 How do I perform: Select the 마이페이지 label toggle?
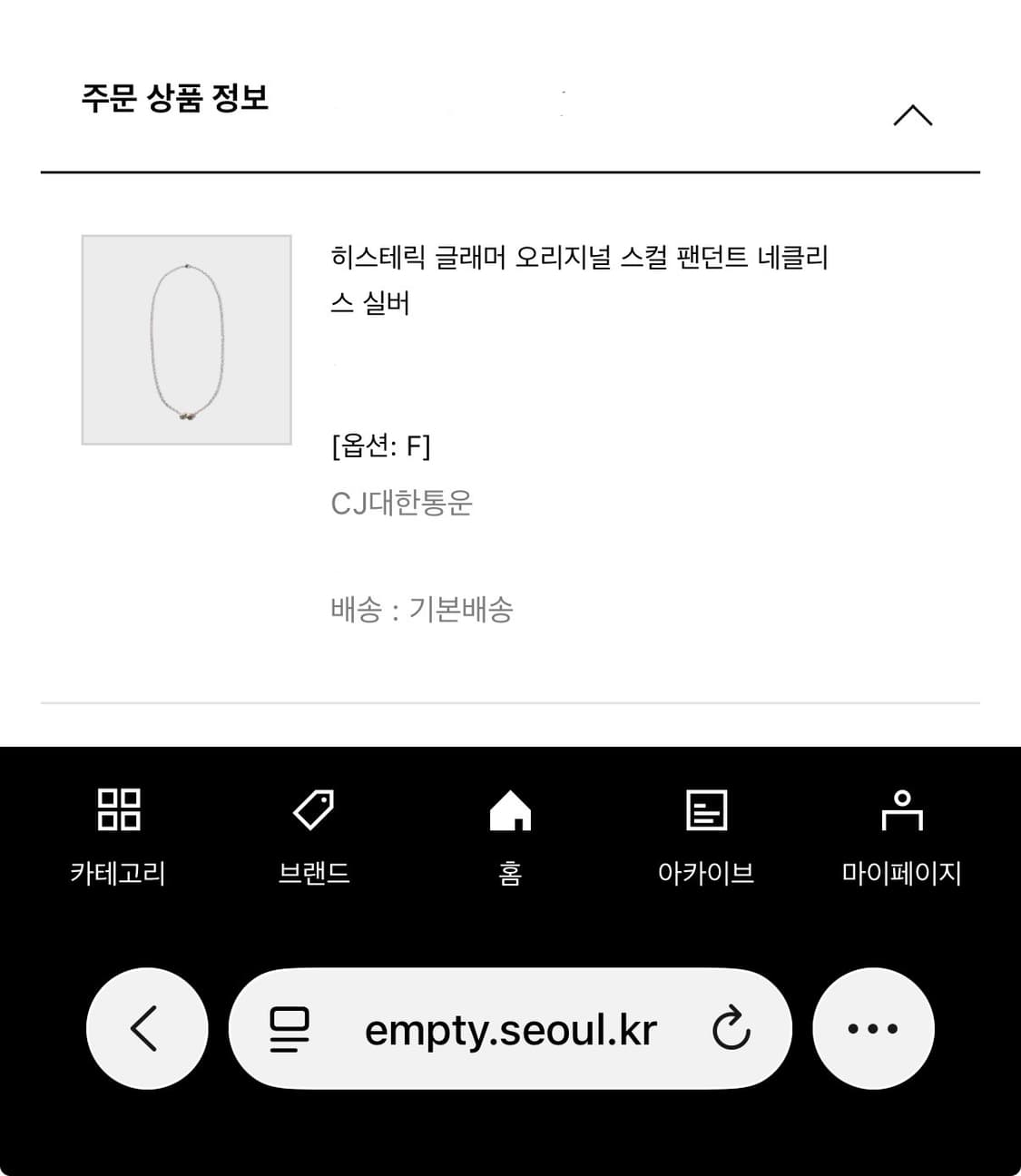(903, 873)
